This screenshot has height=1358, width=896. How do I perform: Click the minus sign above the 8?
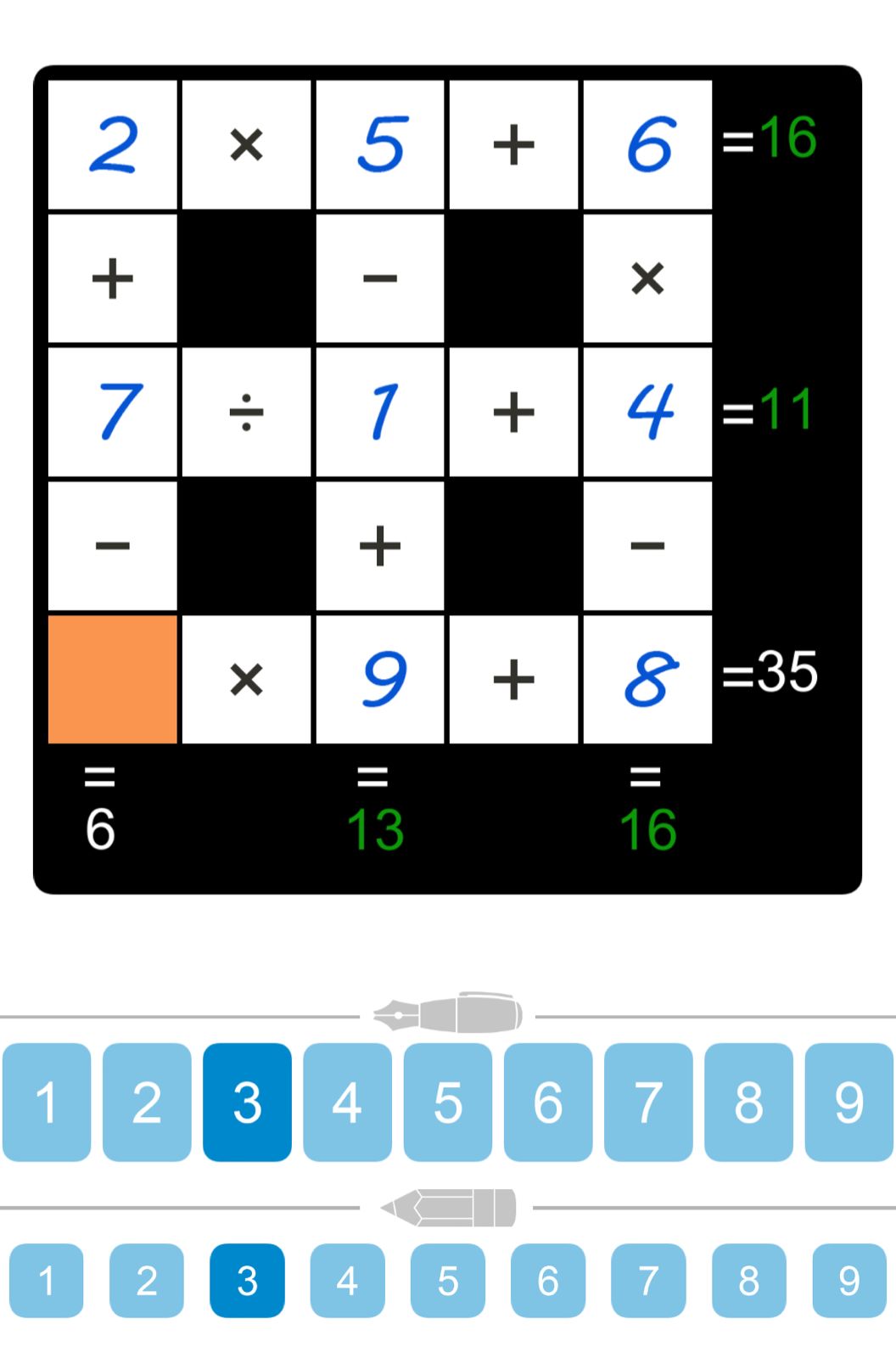coord(648,546)
